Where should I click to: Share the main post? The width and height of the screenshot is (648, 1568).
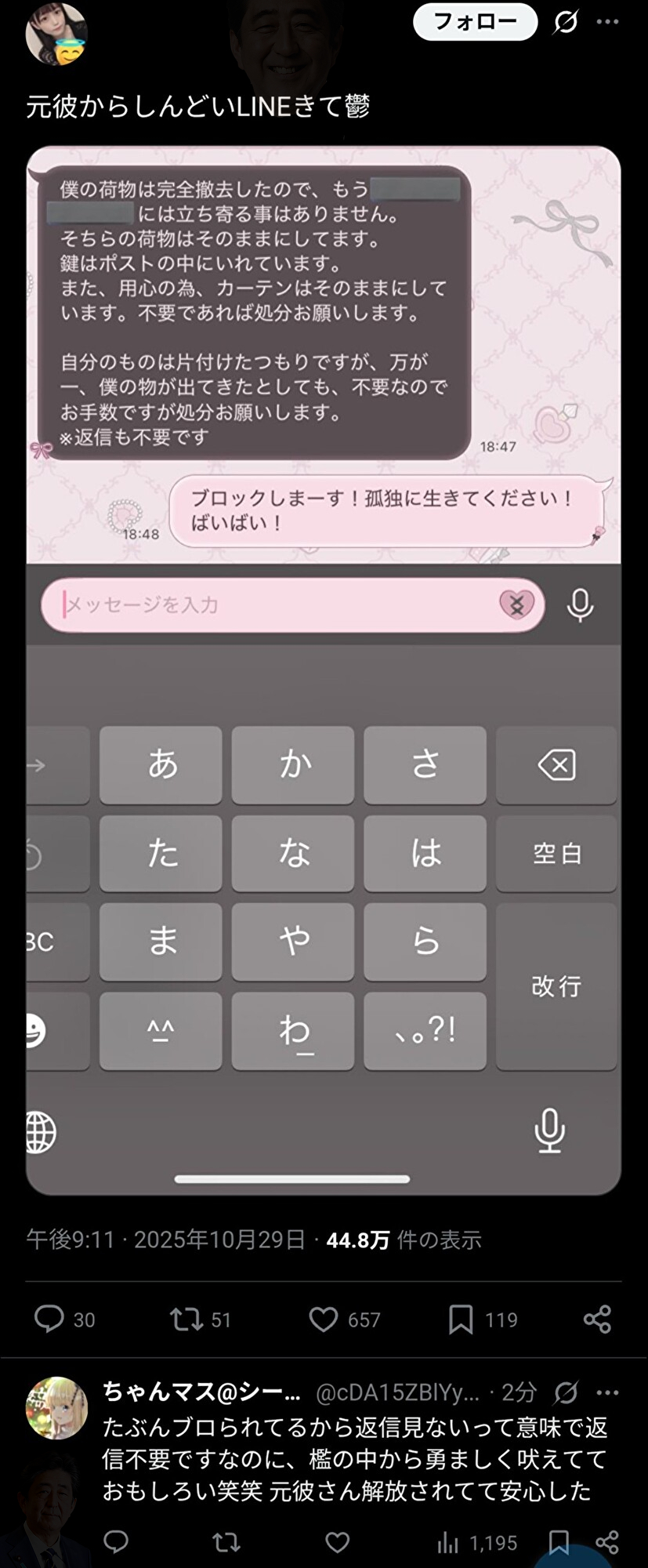point(597,1319)
